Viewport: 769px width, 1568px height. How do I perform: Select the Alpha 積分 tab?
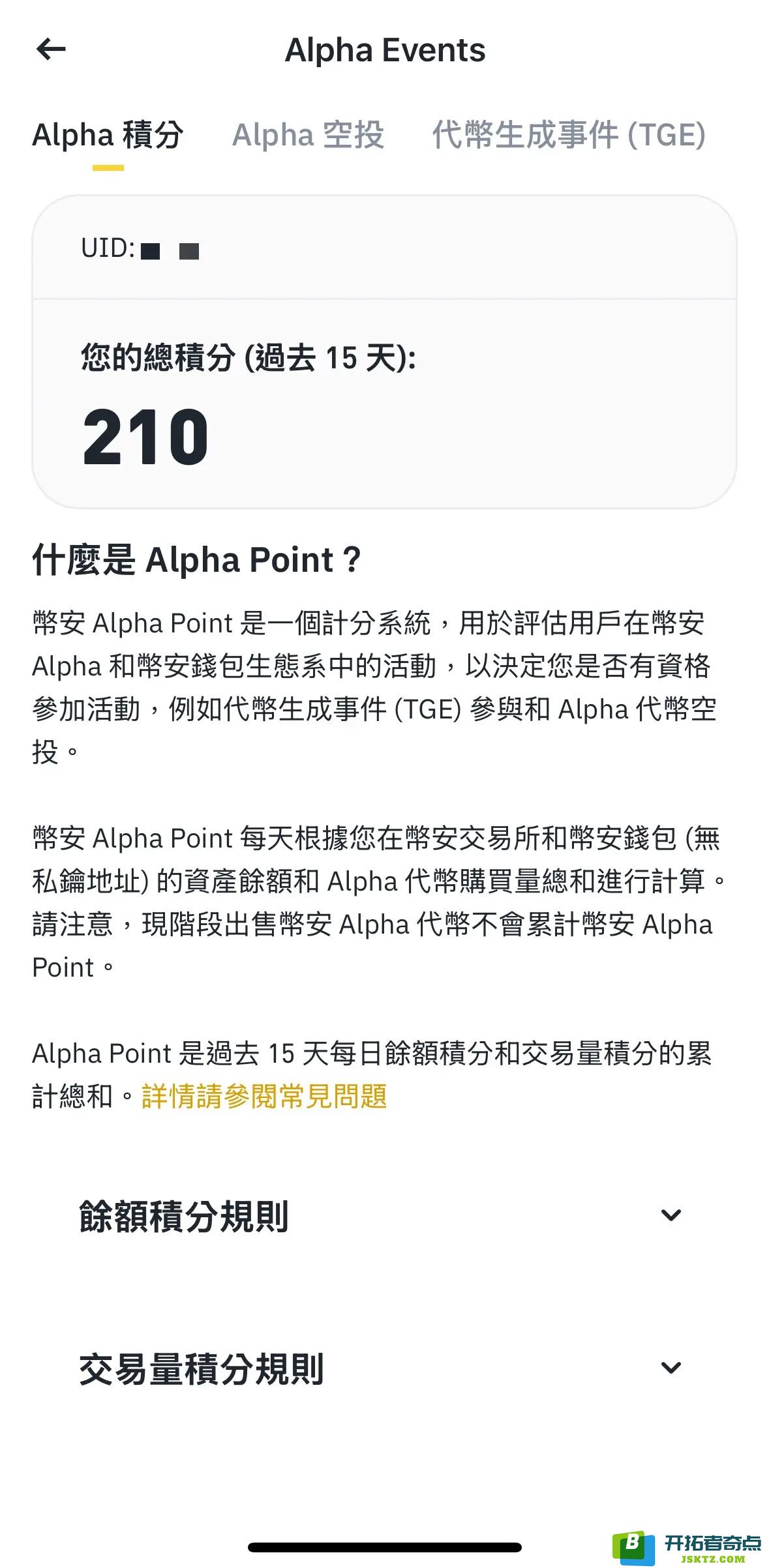click(108, 136)
